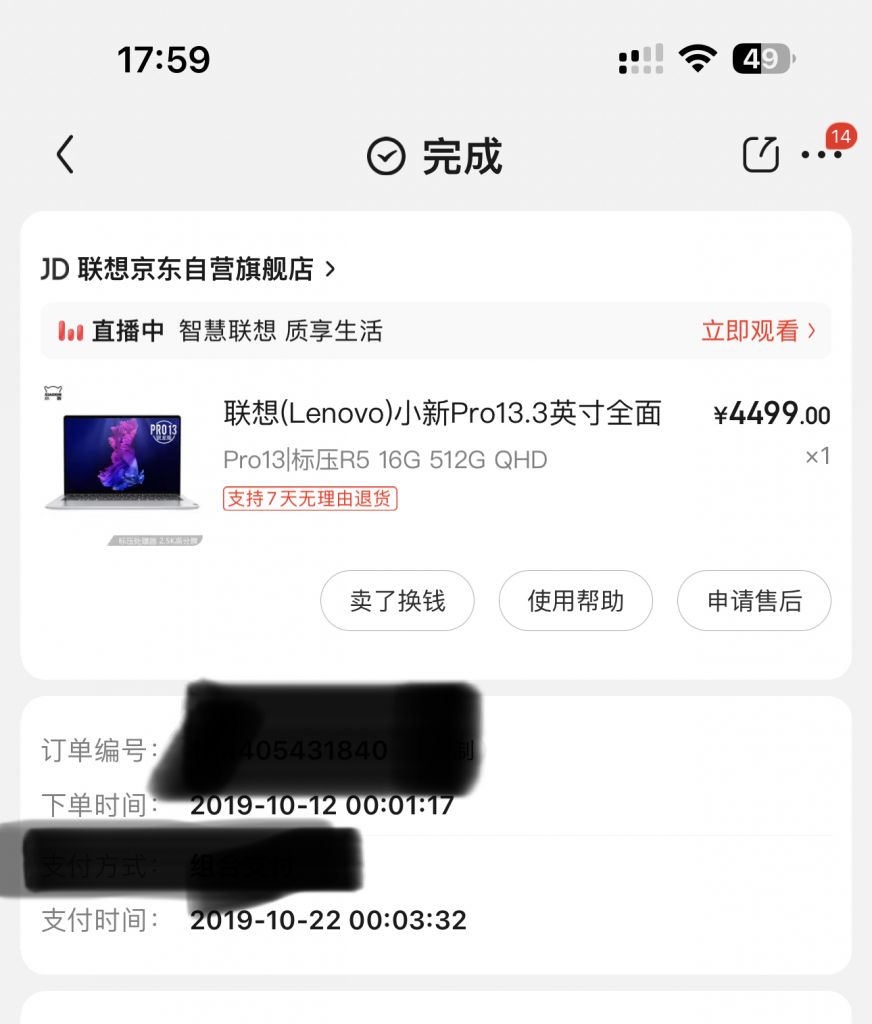The height and width of the screenshot is (1024, 872).
Task: Tap the 卖了换钱 button
Action: 396,600
